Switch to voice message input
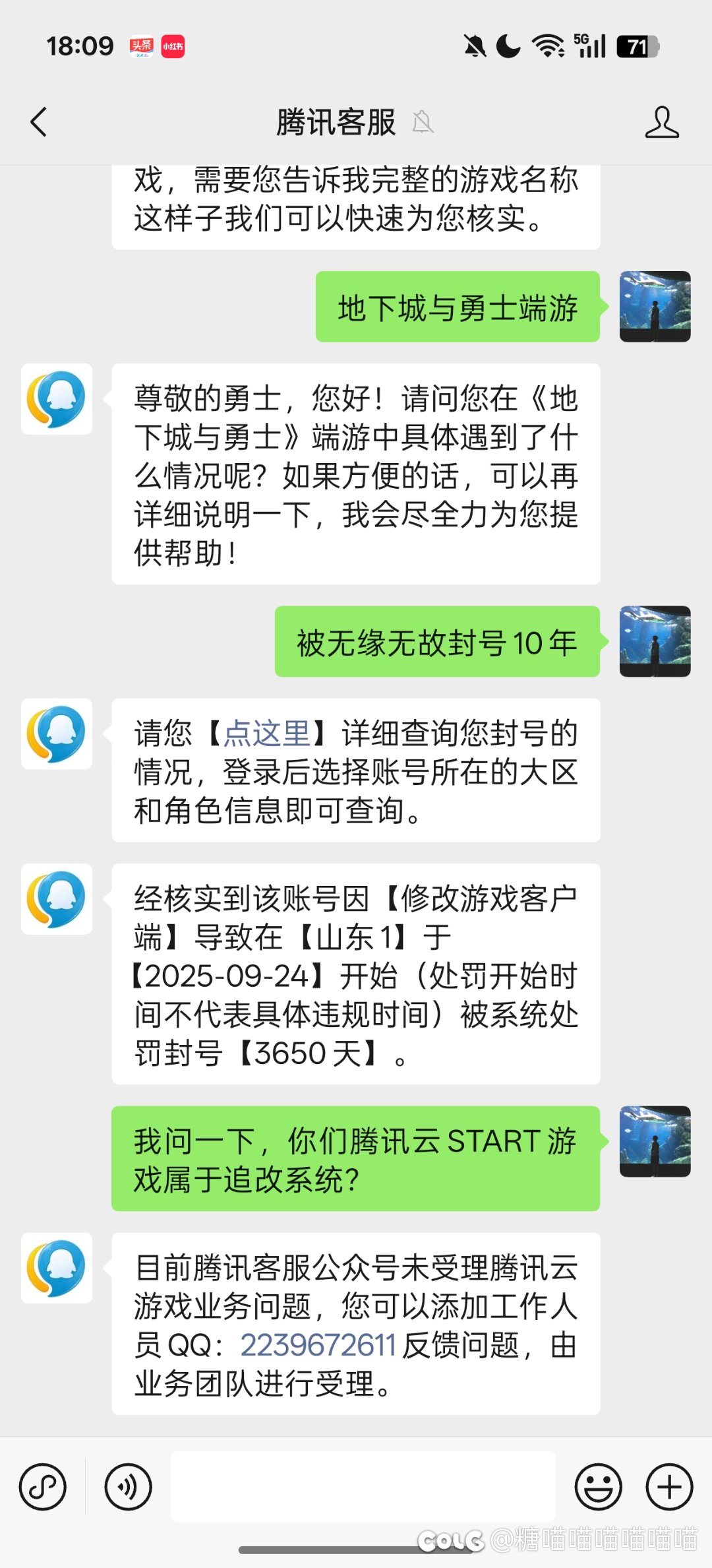The width and height of the screenshot is (712, 1568). click(x=128, y=1487)
